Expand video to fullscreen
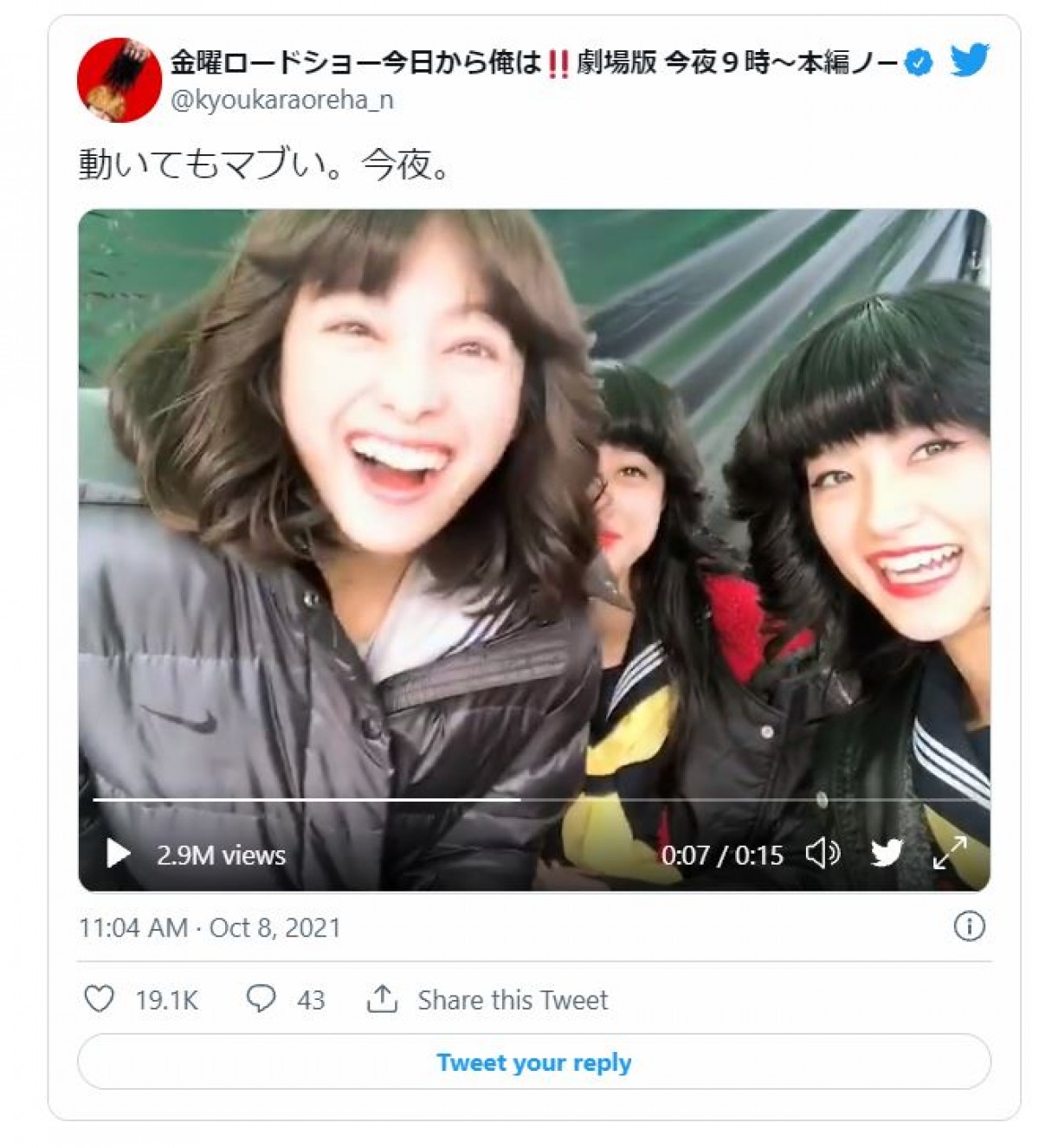The image size is (1039, 1148). [949, 853]
